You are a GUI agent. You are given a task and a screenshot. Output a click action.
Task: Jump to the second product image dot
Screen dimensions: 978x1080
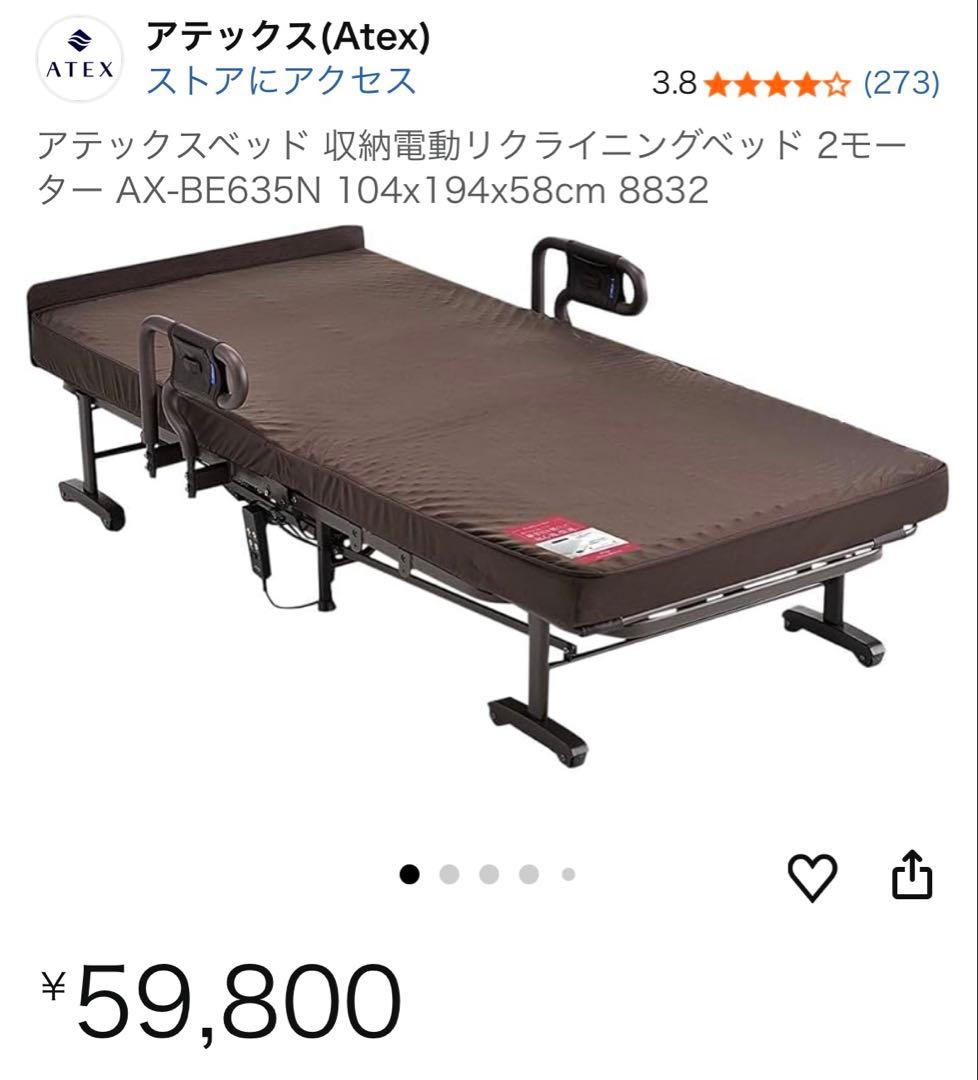coord(449,875)
